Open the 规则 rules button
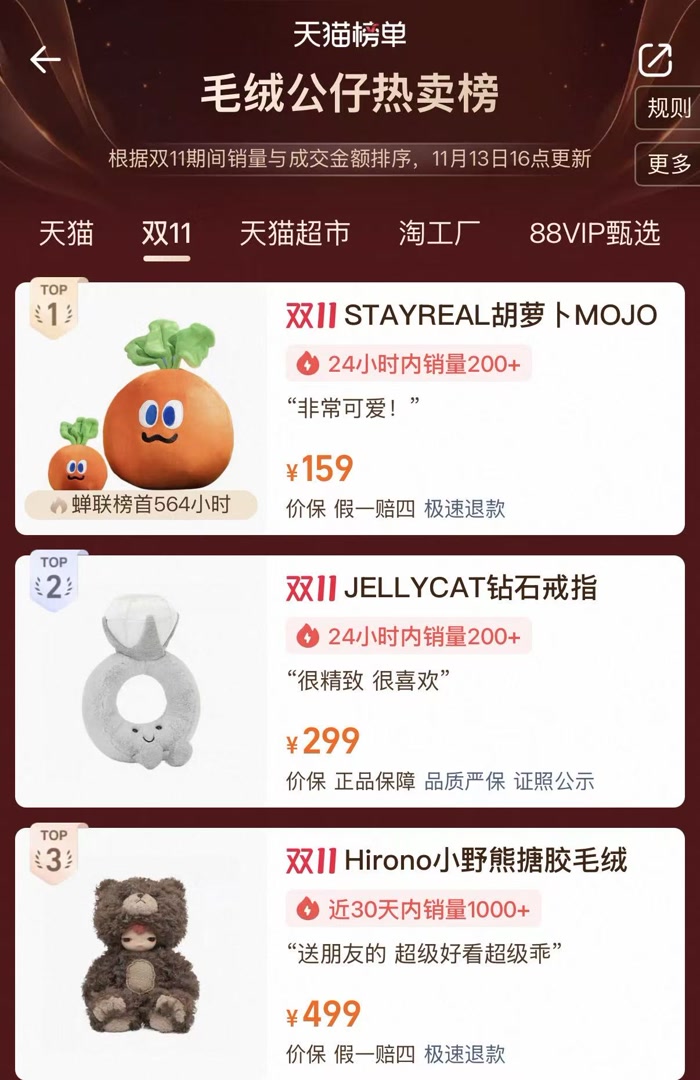Viewport: 700px width, 1080px height. [668, 108]
